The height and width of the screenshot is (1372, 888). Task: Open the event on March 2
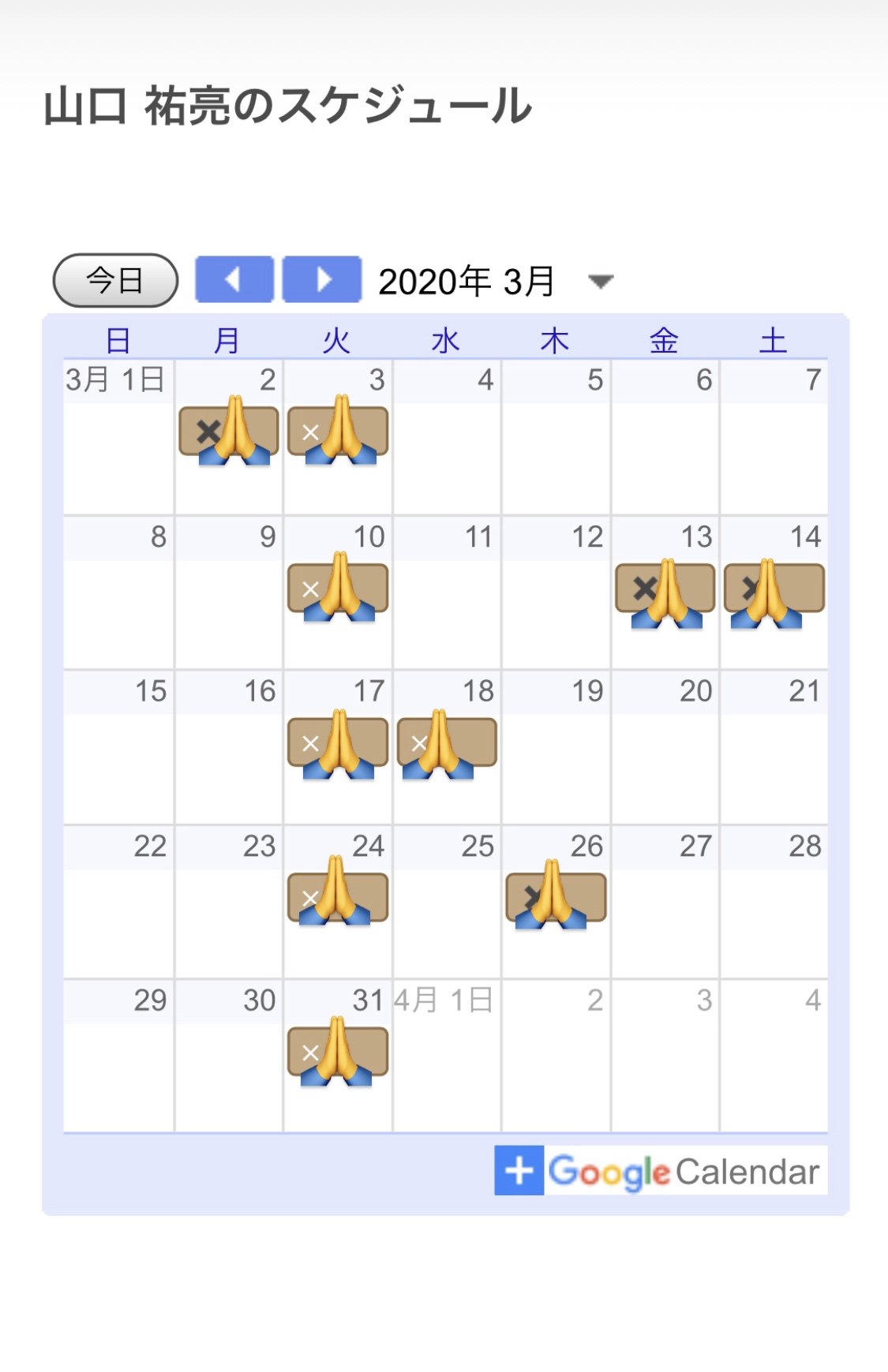[229, 432]
